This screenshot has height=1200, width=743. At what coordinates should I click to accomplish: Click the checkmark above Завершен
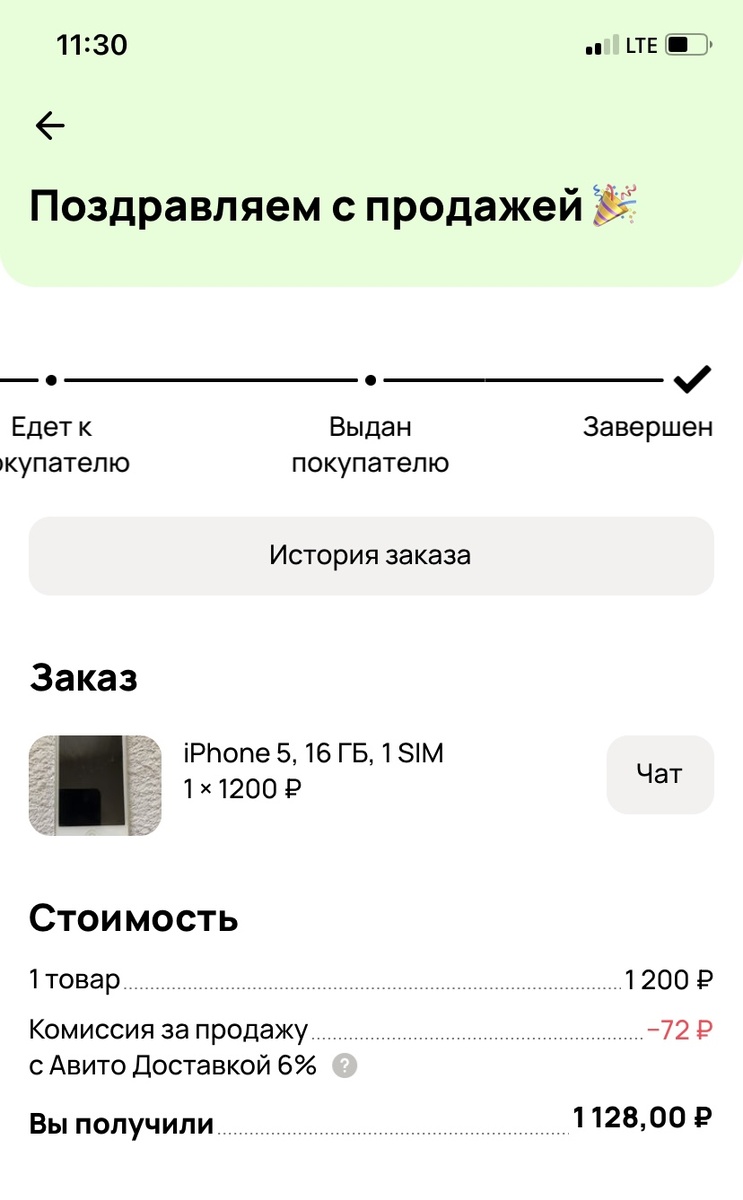[692, 378]
